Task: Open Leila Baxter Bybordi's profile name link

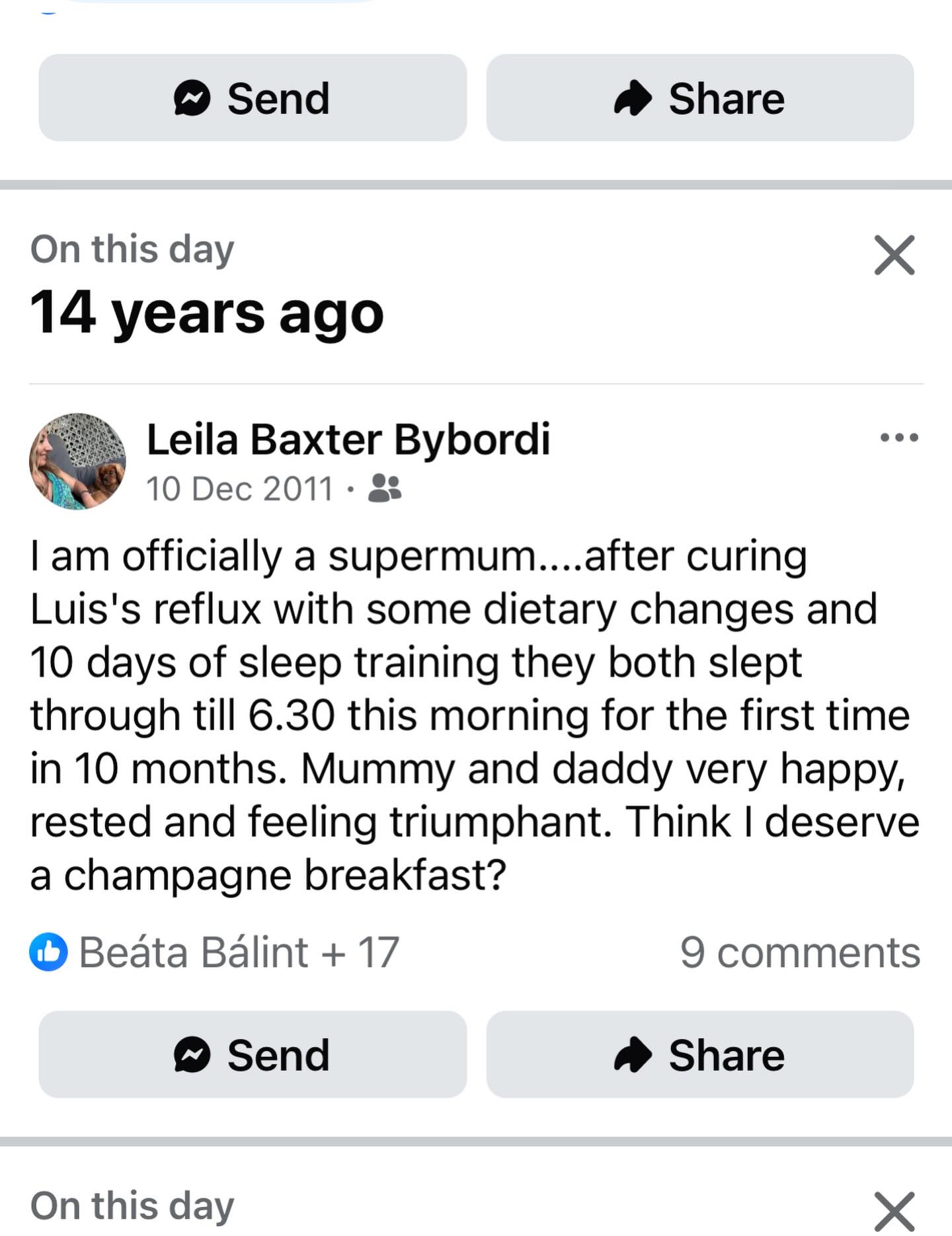Action: click(348, 438)
